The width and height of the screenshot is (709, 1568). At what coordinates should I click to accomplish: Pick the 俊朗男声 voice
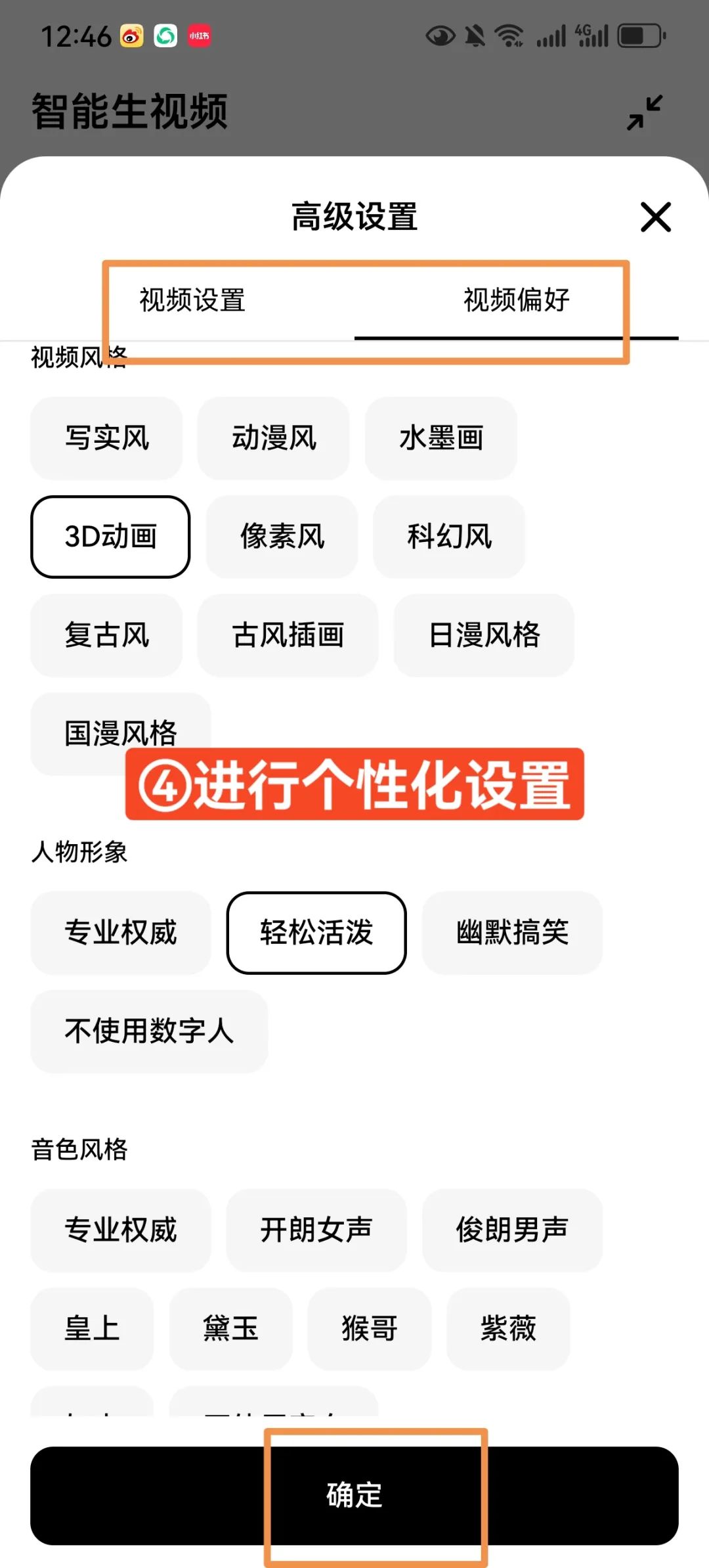(x=512, y=1230)
